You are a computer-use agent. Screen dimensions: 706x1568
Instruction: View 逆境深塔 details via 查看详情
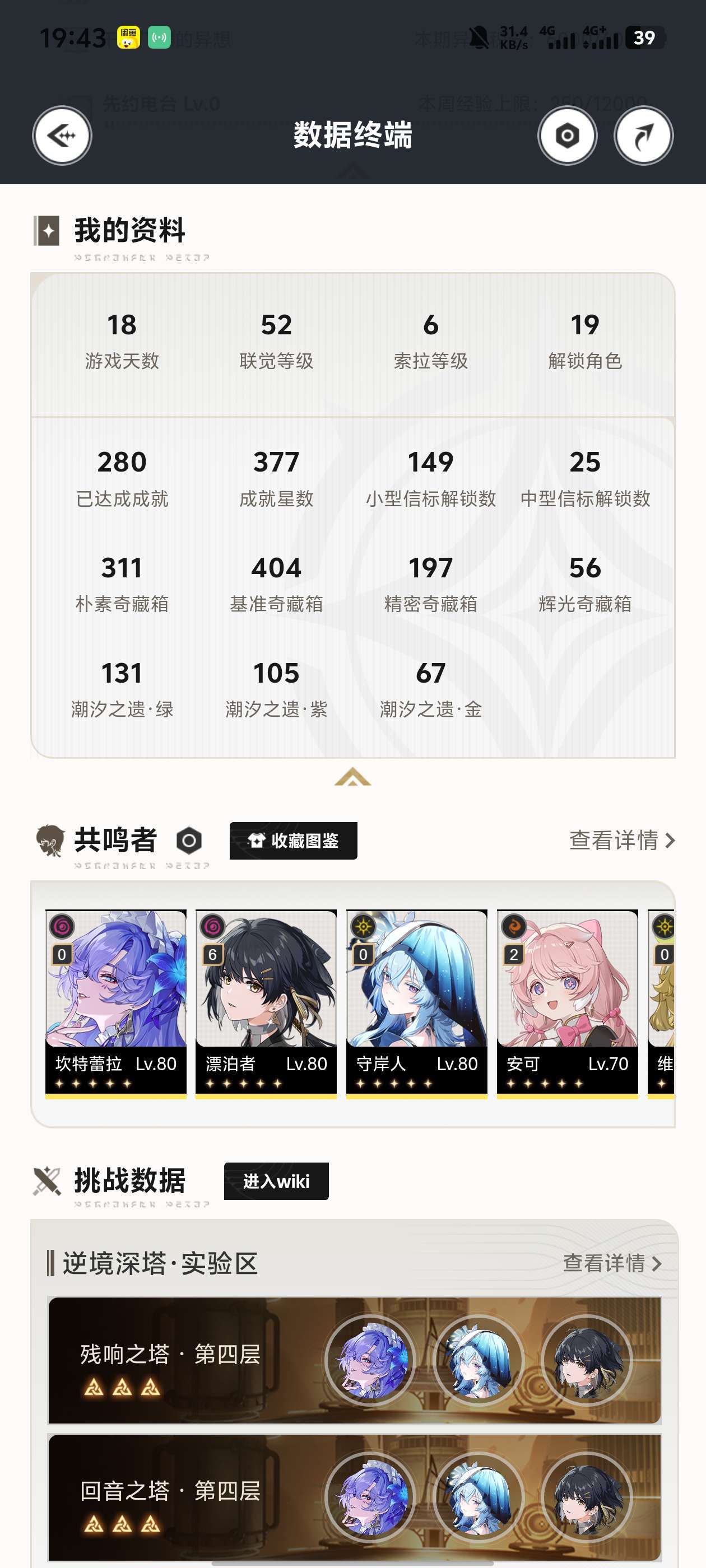612,1263
